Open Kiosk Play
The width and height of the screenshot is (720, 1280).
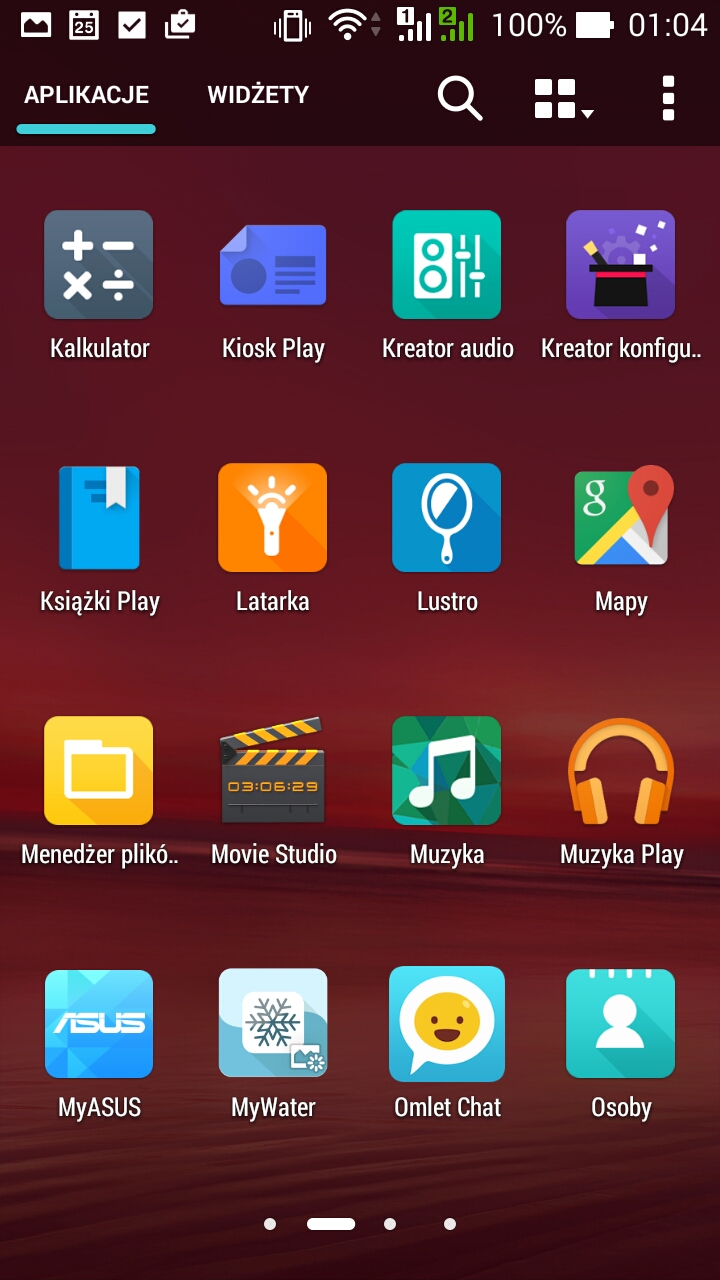click(273, 265)
